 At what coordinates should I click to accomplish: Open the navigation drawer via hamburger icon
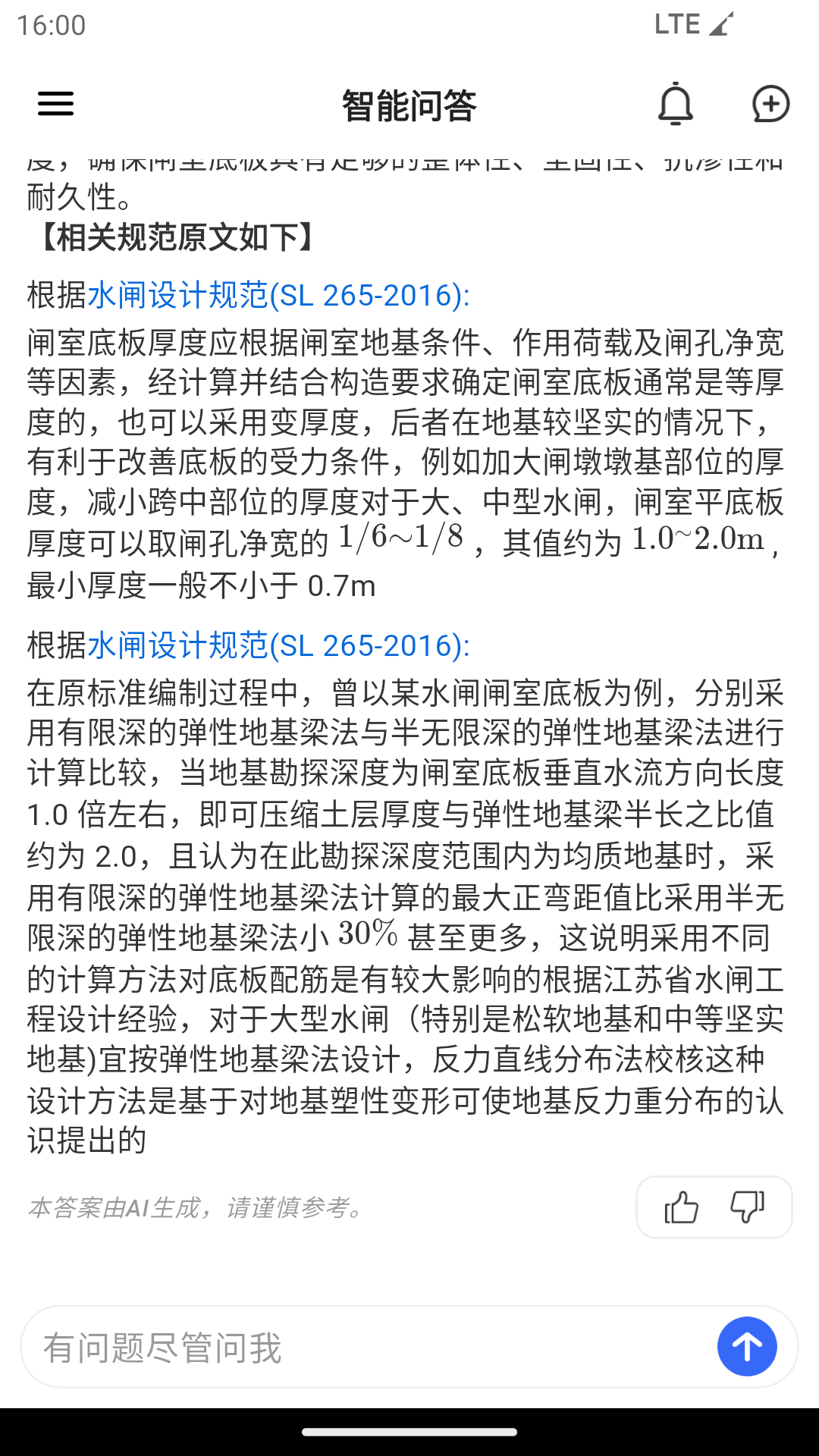(x=55, y=104)
